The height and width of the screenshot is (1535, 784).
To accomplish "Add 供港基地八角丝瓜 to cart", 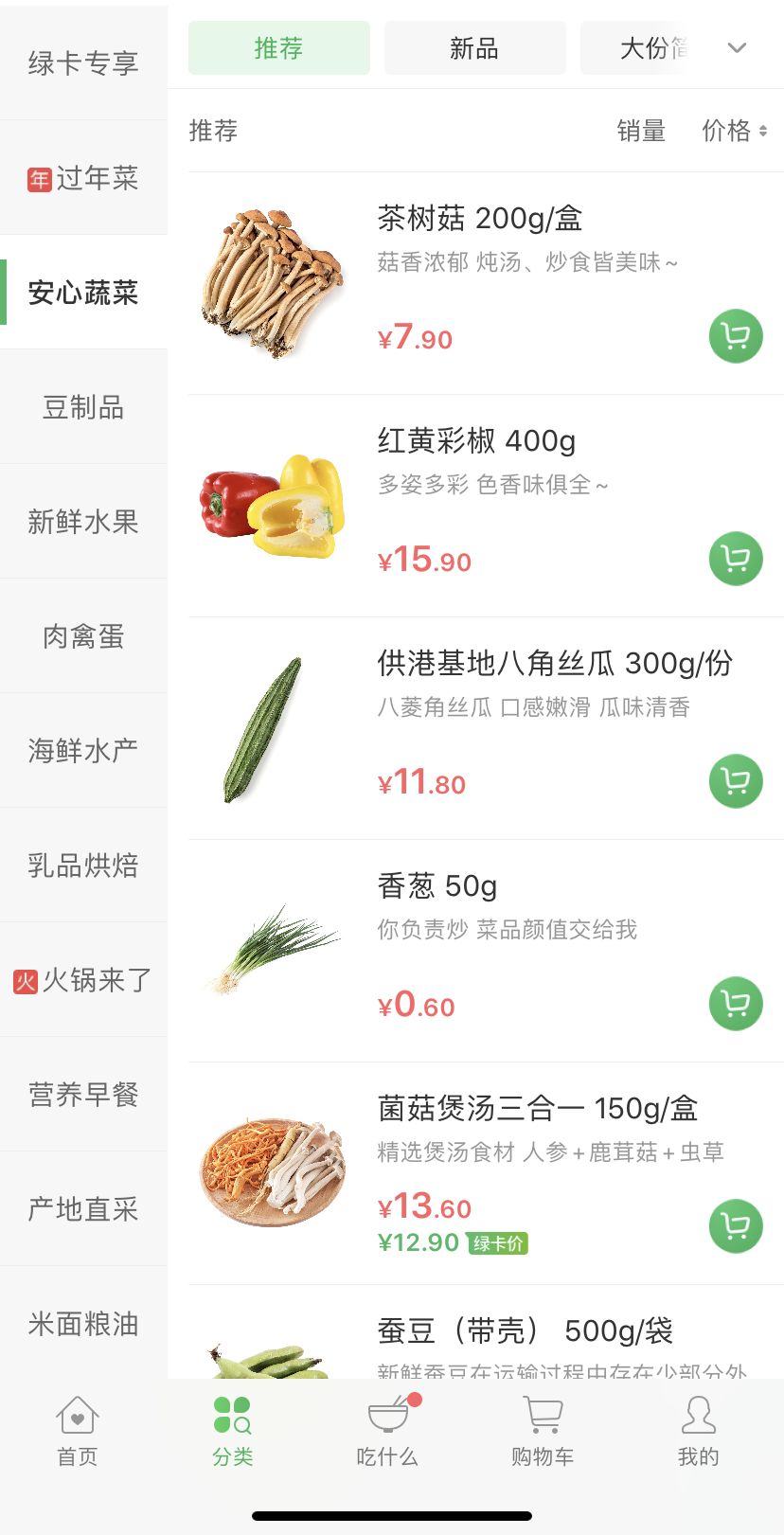I will 736,781.
